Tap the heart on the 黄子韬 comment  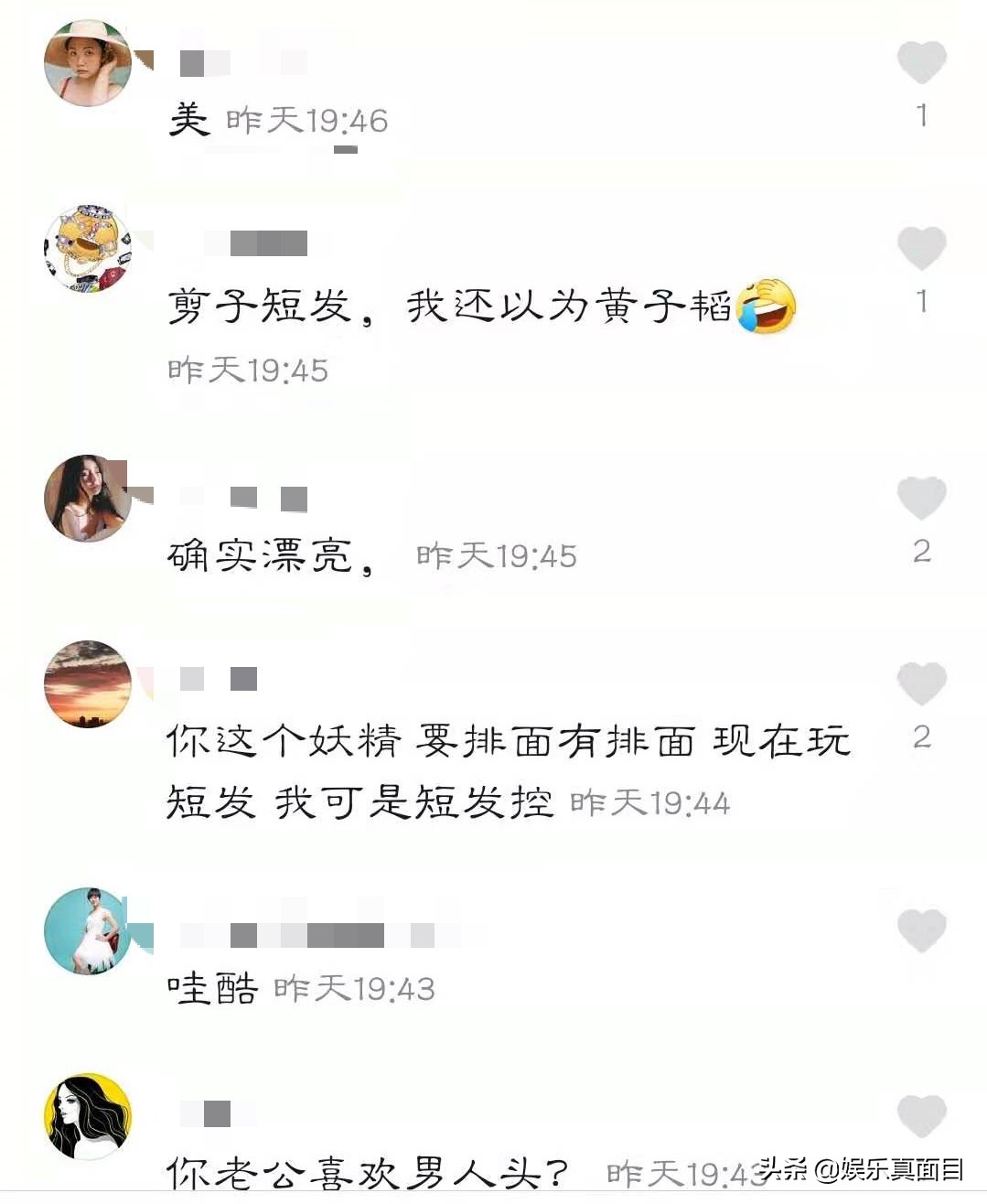[920, 248]
